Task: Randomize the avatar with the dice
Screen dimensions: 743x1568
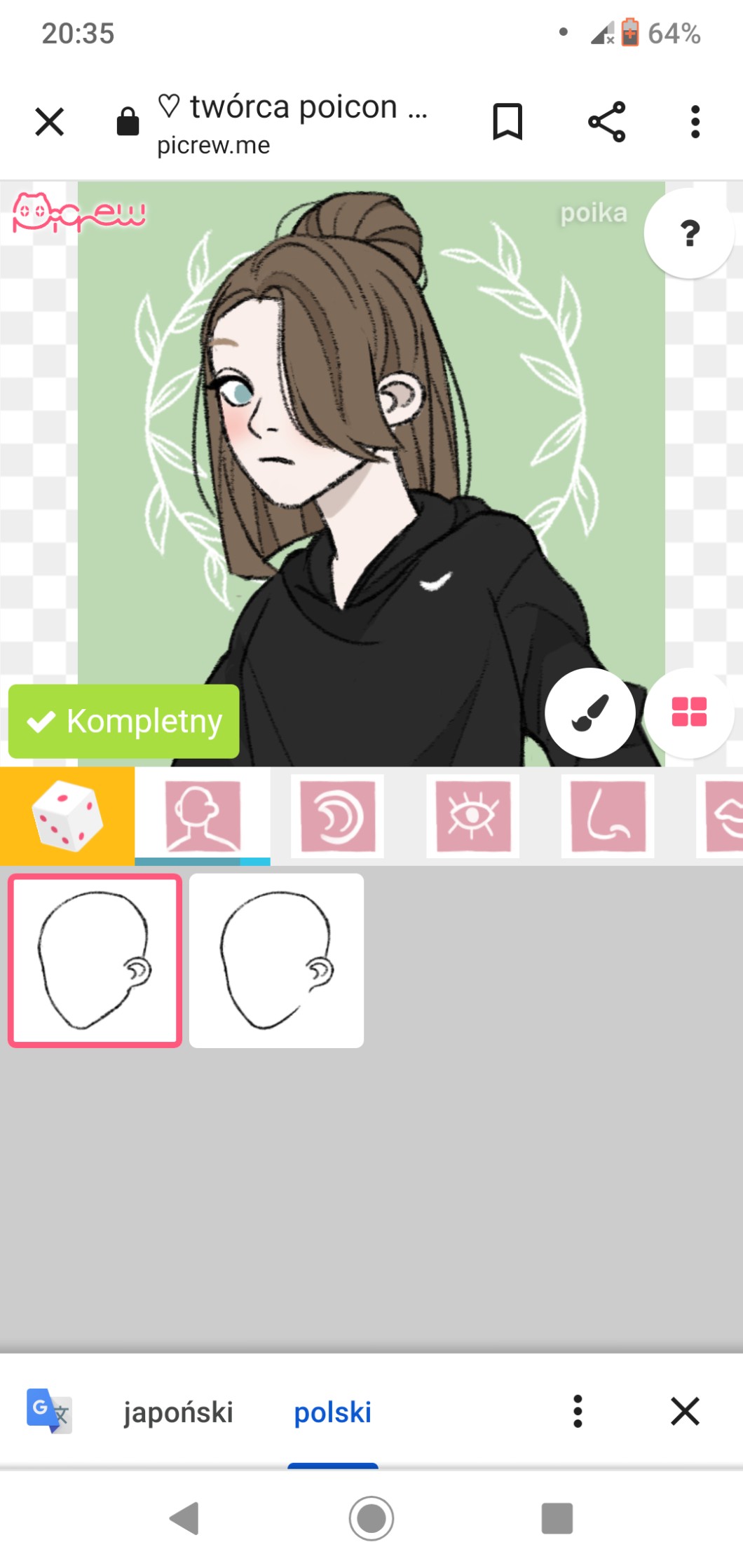Action: click(67, 816)
